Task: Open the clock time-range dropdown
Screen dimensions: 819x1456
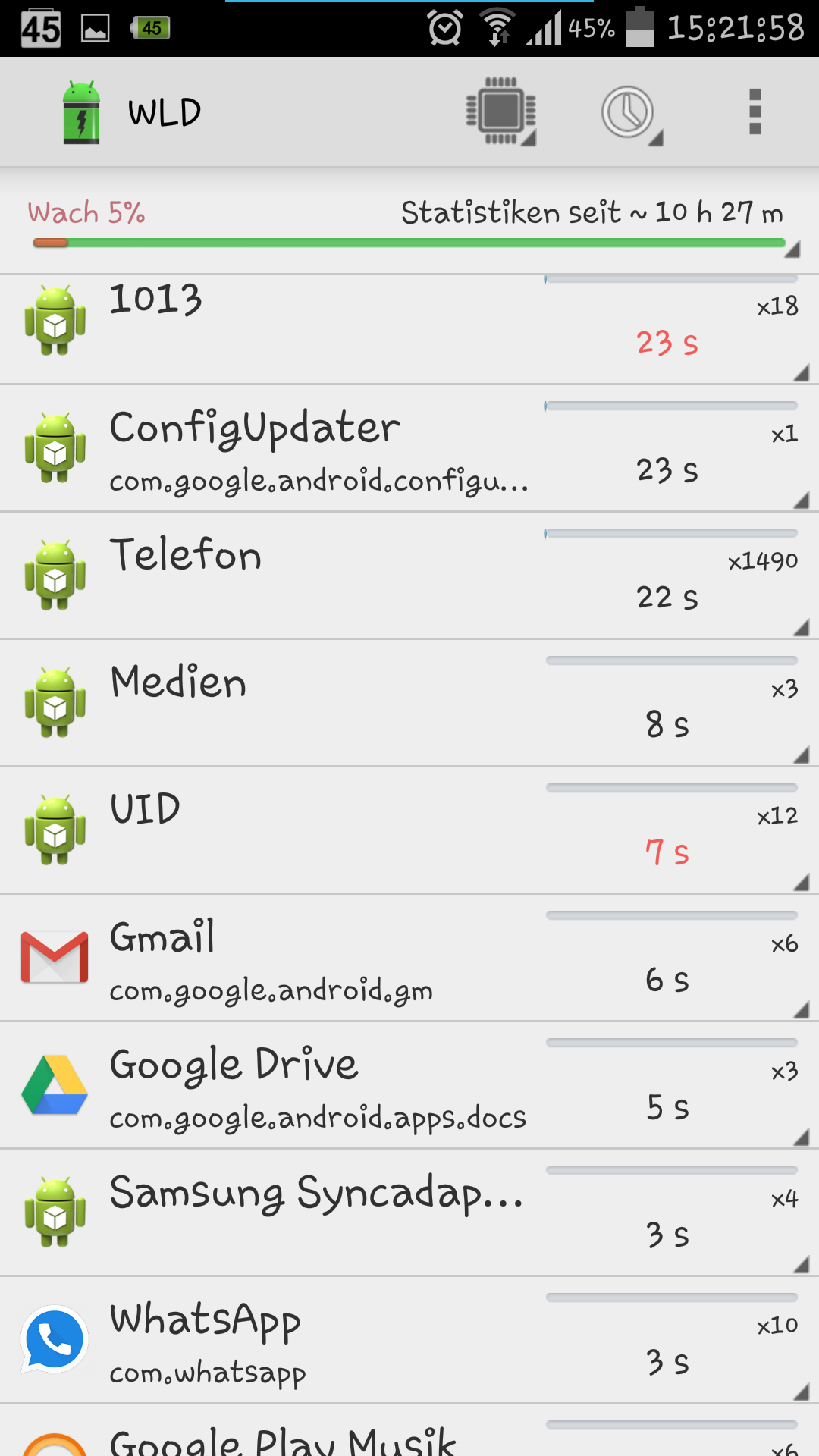Action: 631,113
